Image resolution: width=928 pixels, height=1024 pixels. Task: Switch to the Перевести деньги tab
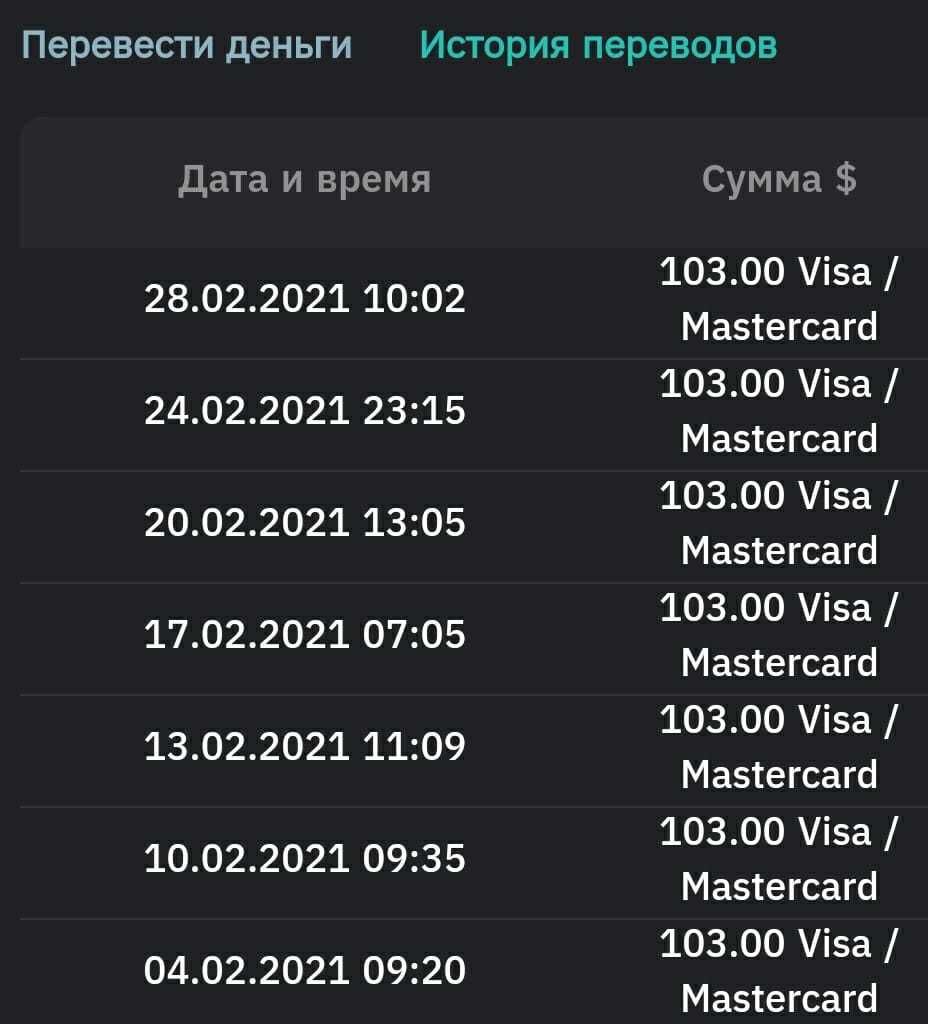(x=187, y=46)
